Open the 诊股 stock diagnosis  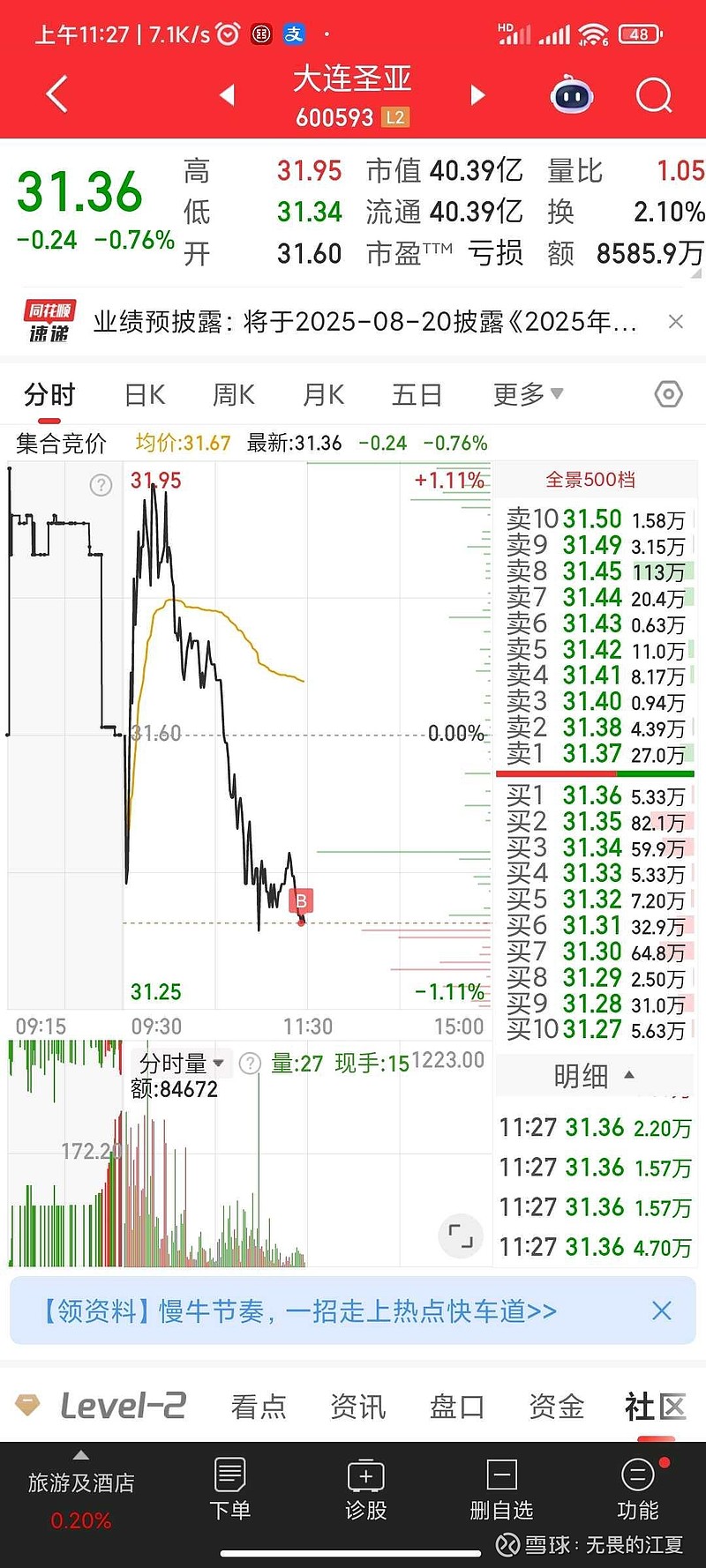click(365, 1490)
